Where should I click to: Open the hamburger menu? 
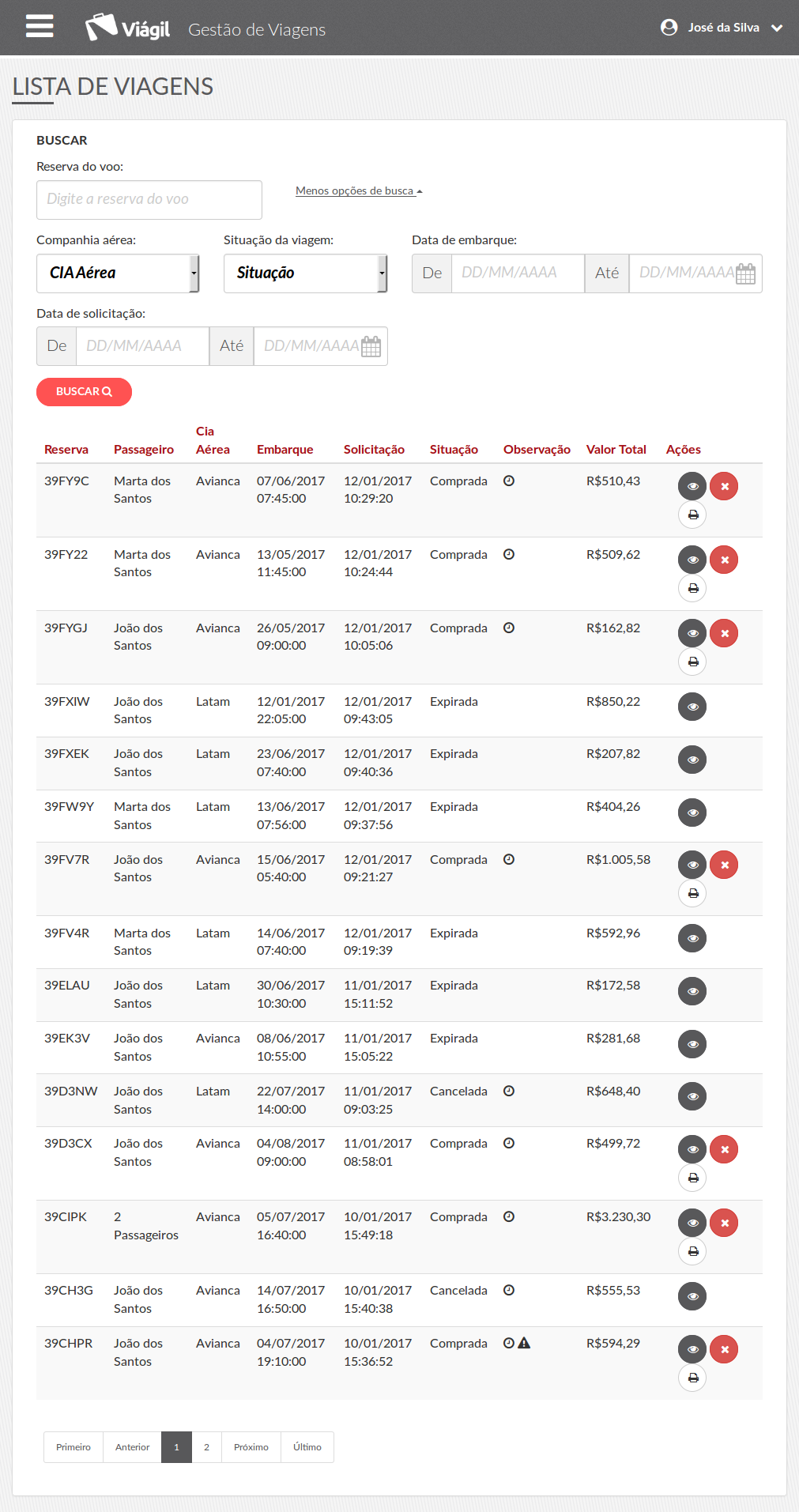pyautogui.click(x=40, y=26)
